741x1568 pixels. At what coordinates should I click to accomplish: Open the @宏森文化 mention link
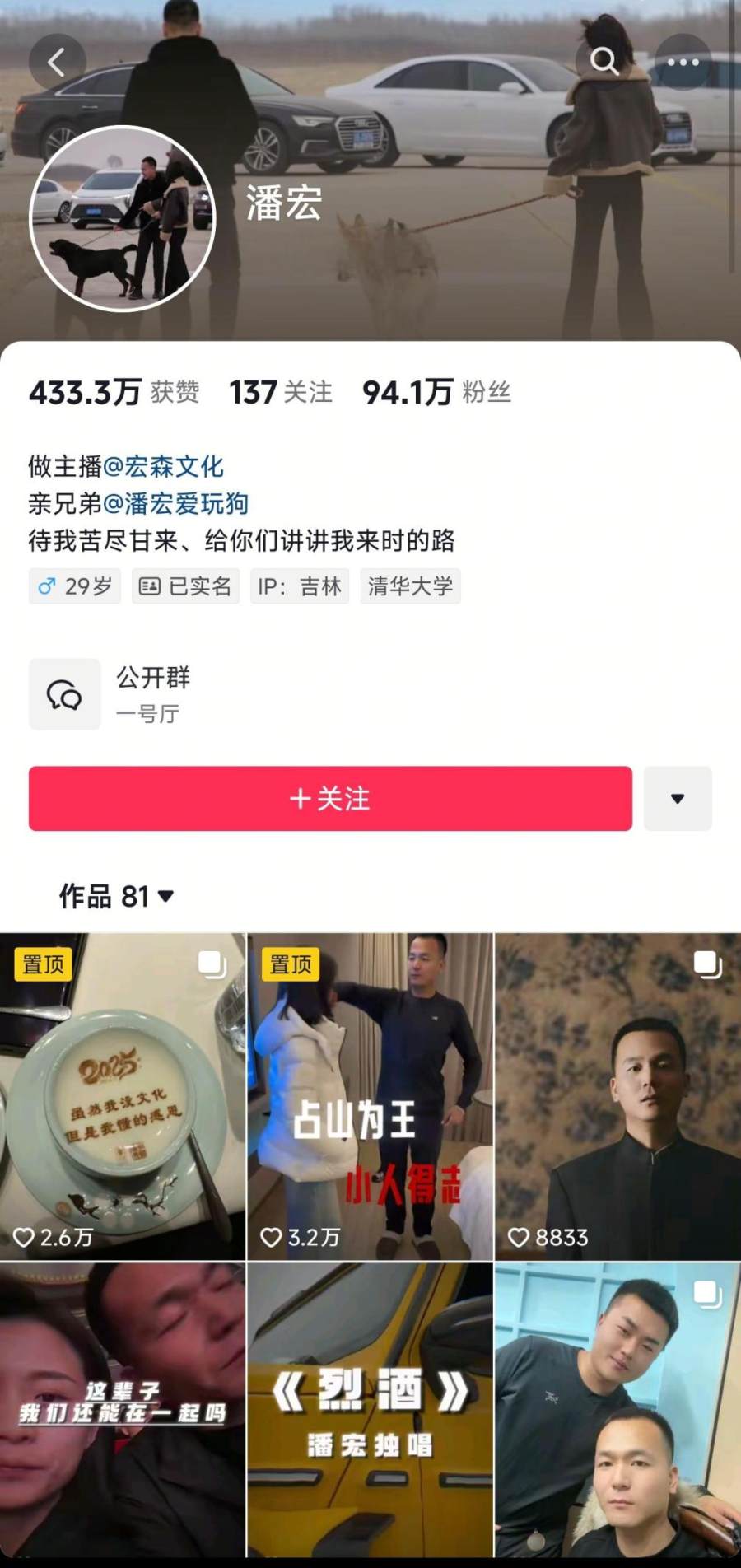163,467
